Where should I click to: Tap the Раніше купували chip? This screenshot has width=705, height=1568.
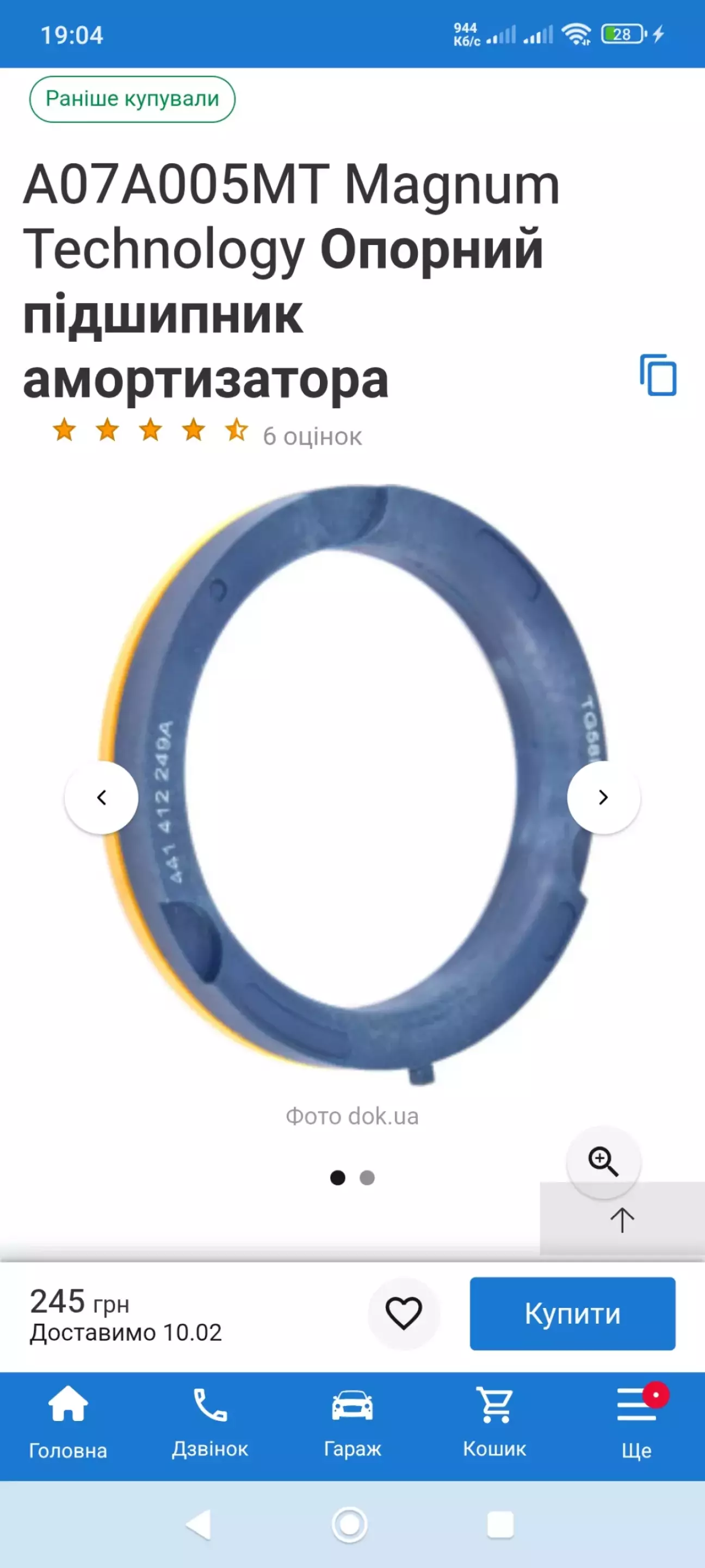coord(132,99)
